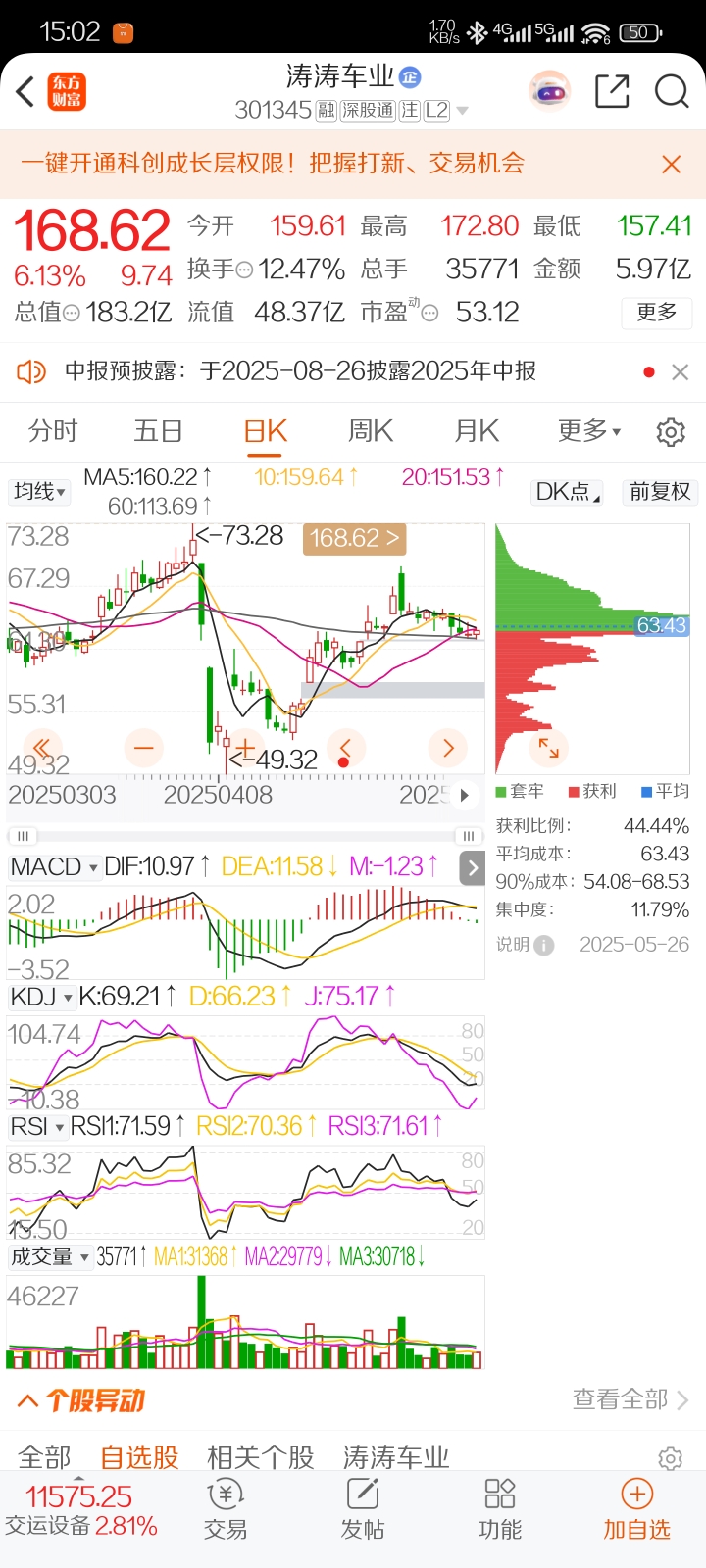Tap the 前复权 adjustment button
The width and height of the screenshot is (706, 1568).
[660, 492]
